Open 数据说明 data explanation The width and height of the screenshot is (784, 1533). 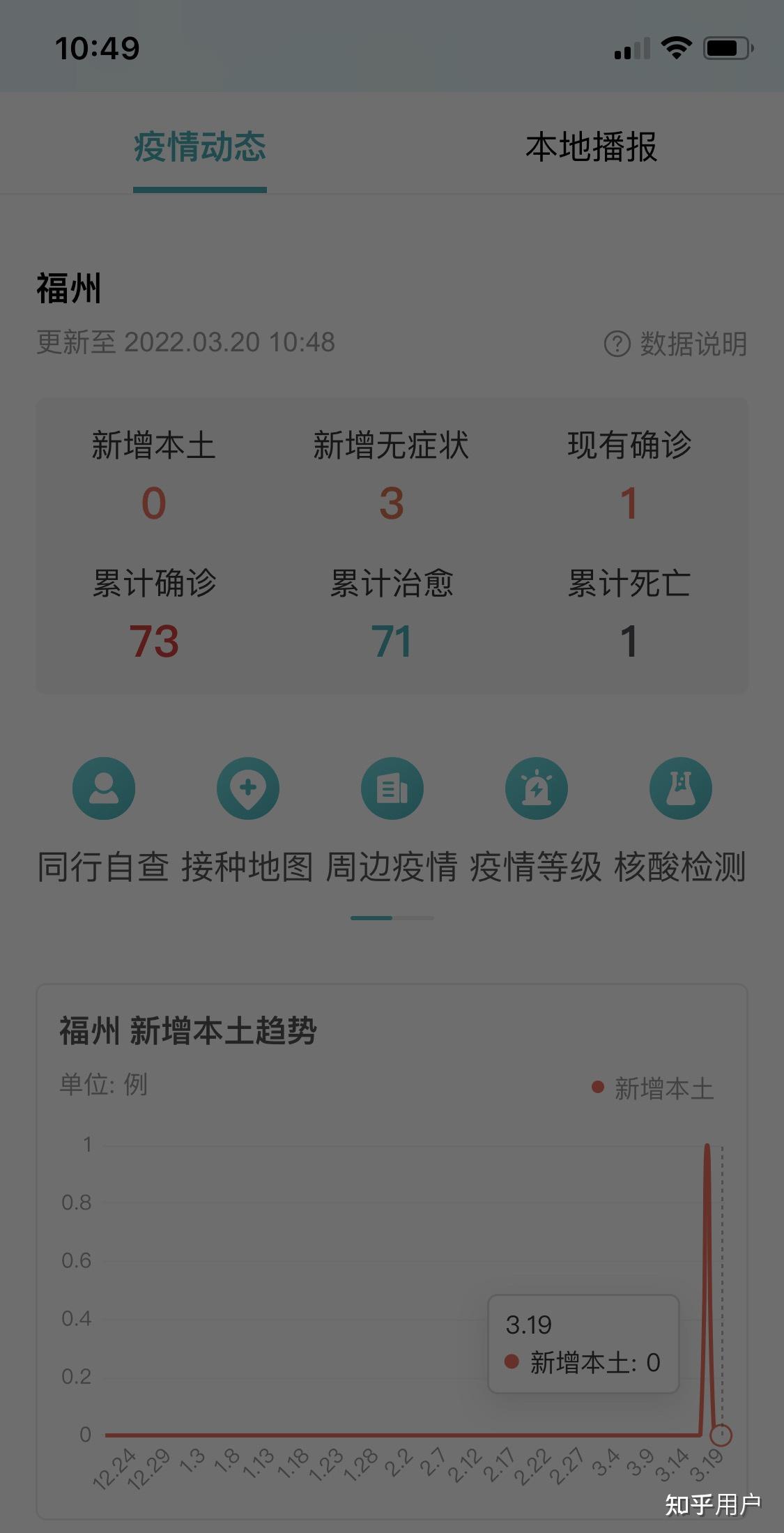point(675,344)
